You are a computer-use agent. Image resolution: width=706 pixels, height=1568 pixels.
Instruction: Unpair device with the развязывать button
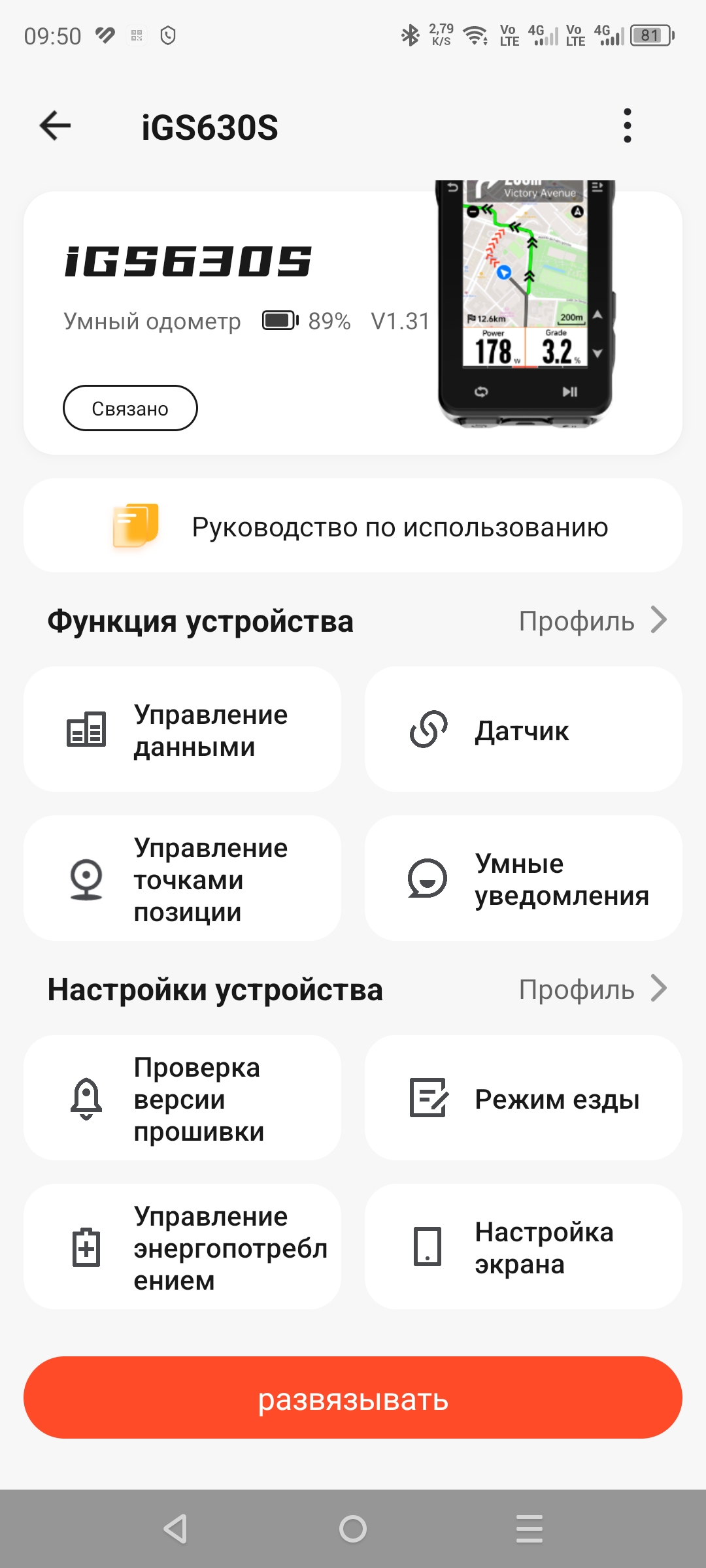[353, 1397]
